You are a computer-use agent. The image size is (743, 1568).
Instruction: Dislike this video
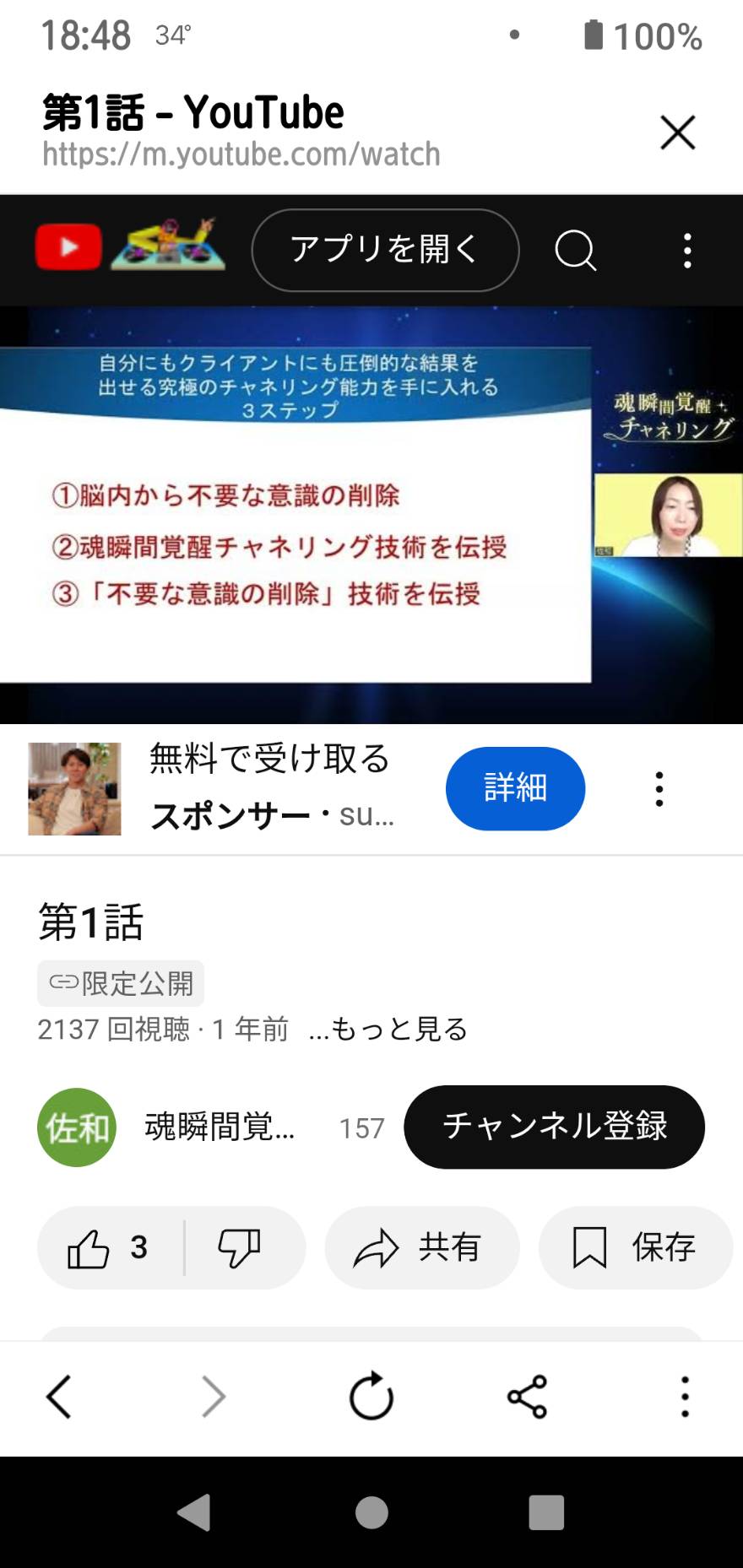coord(240,1247)
